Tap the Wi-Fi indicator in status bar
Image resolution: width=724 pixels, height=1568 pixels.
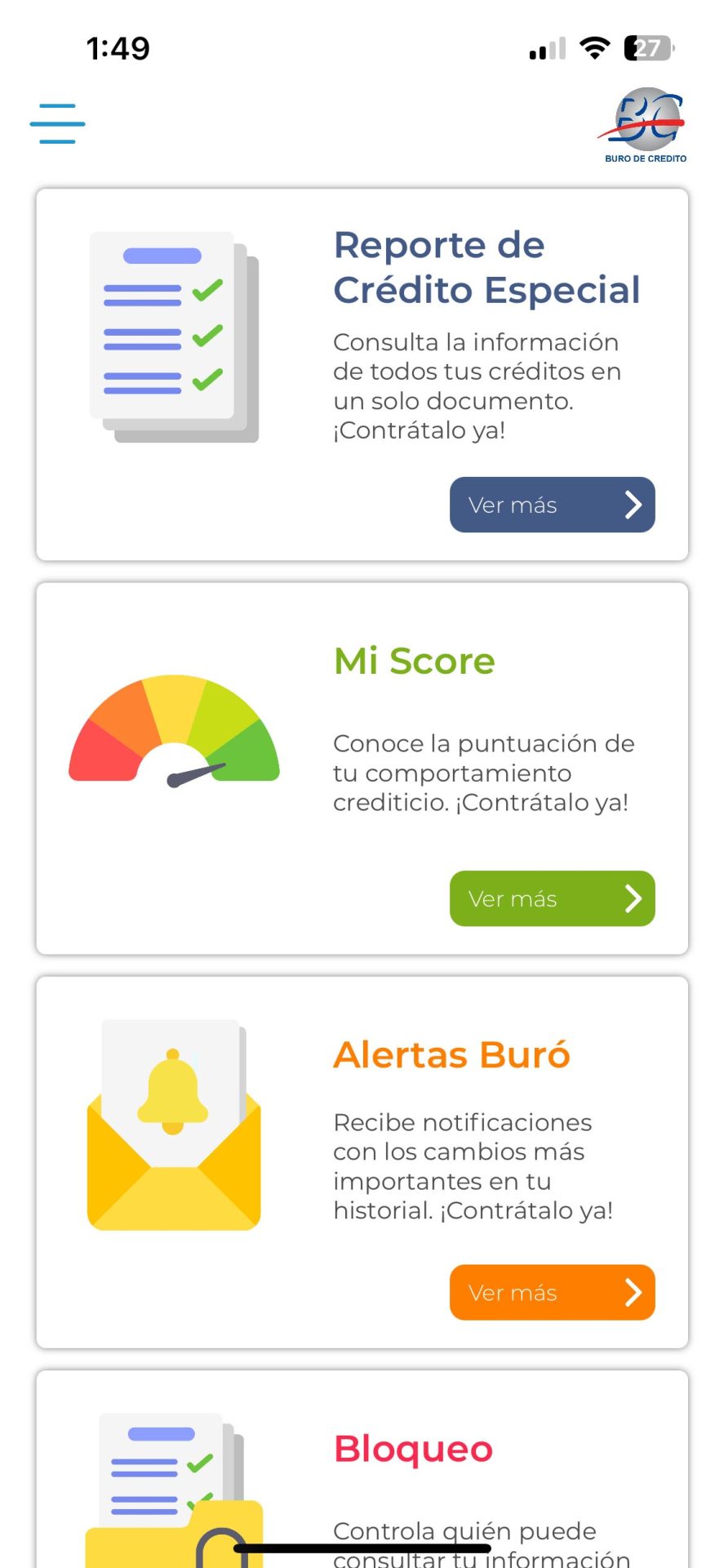(594, 47)
